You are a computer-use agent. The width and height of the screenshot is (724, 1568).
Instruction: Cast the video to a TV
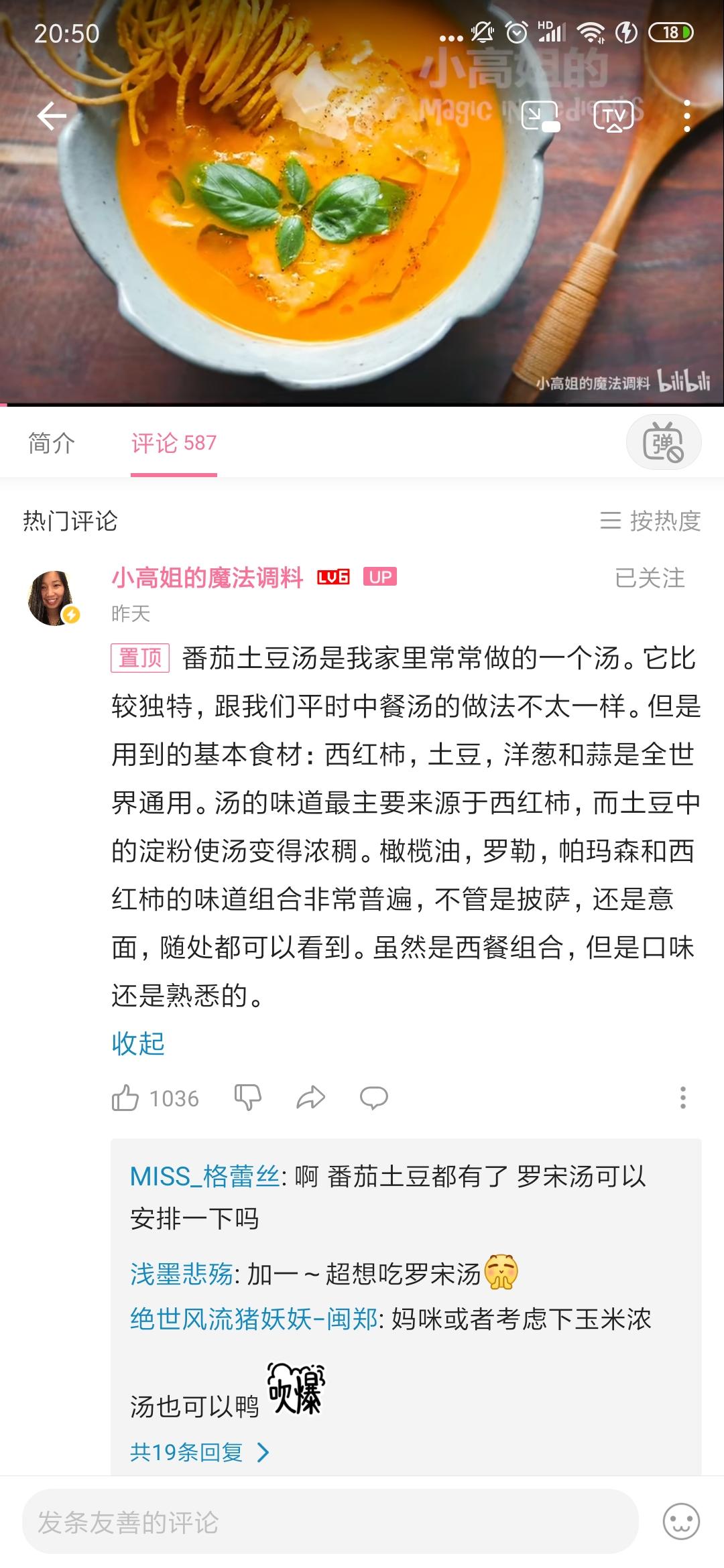pyautogui.click(x=613, y=117)
